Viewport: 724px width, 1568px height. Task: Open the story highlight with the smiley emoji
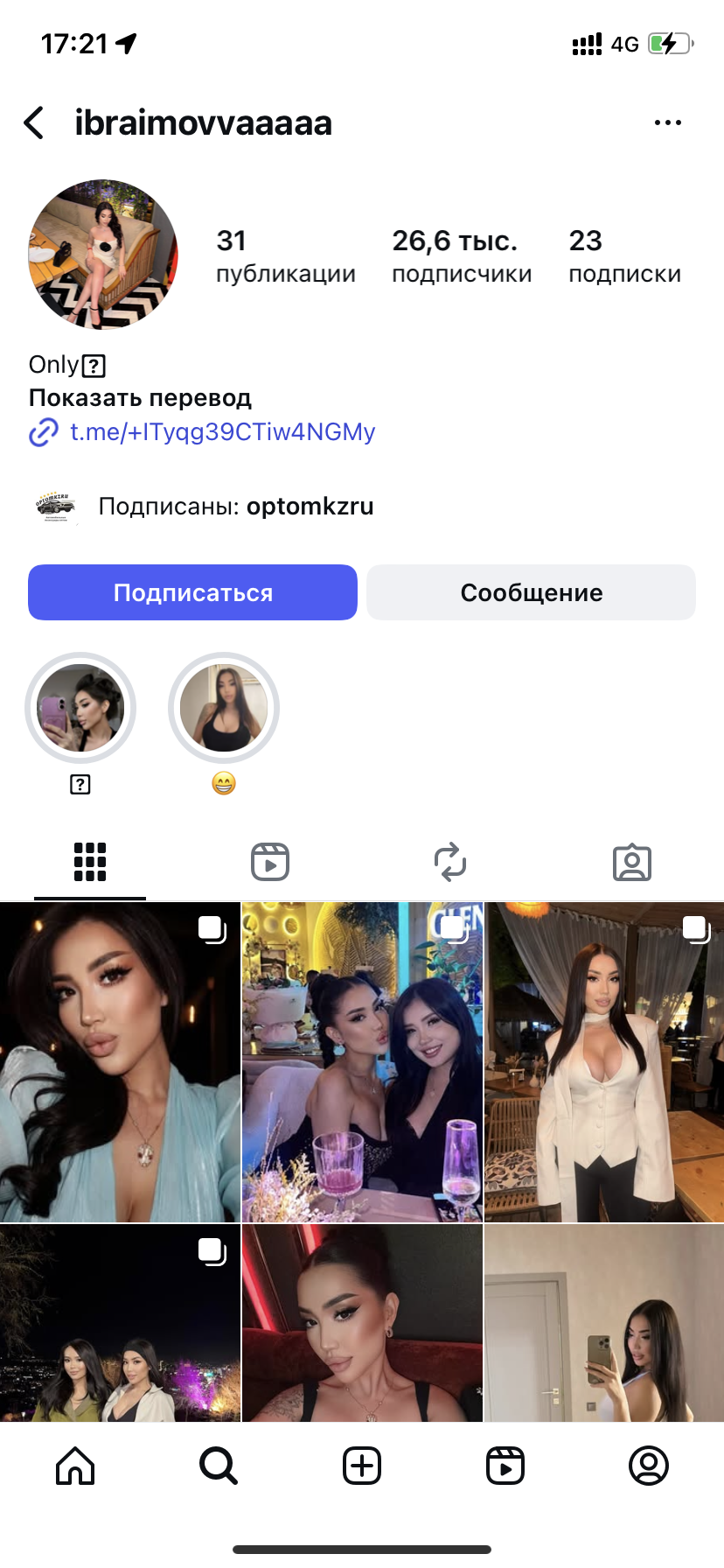(x=224, y=708)
